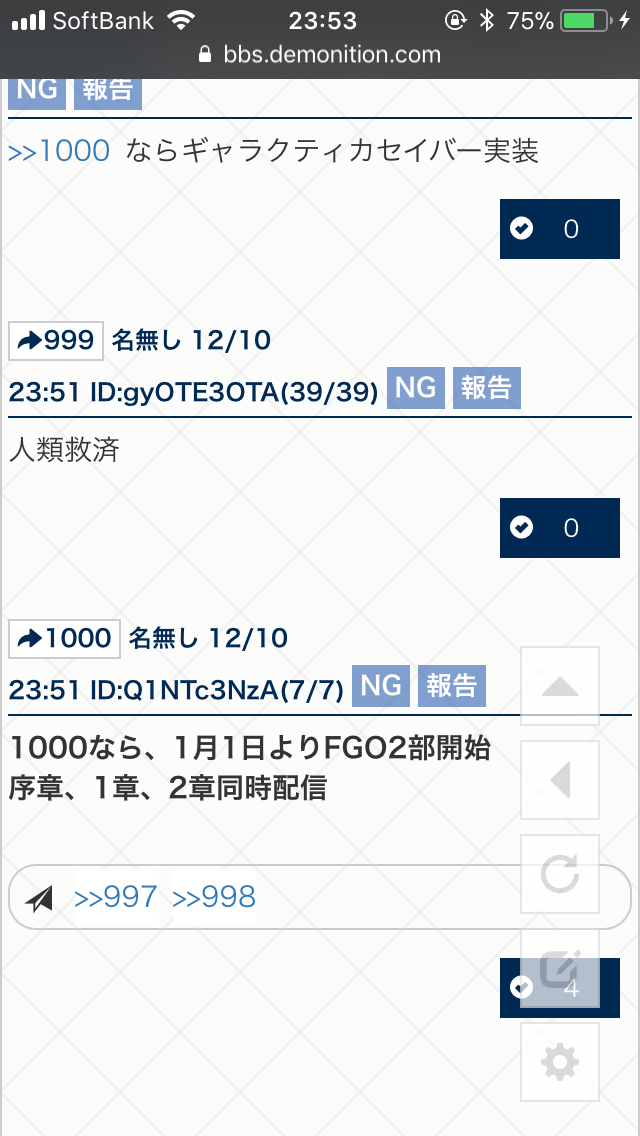Open the >>1000 reply link
640x1136 pixels.
pos(59,151)
